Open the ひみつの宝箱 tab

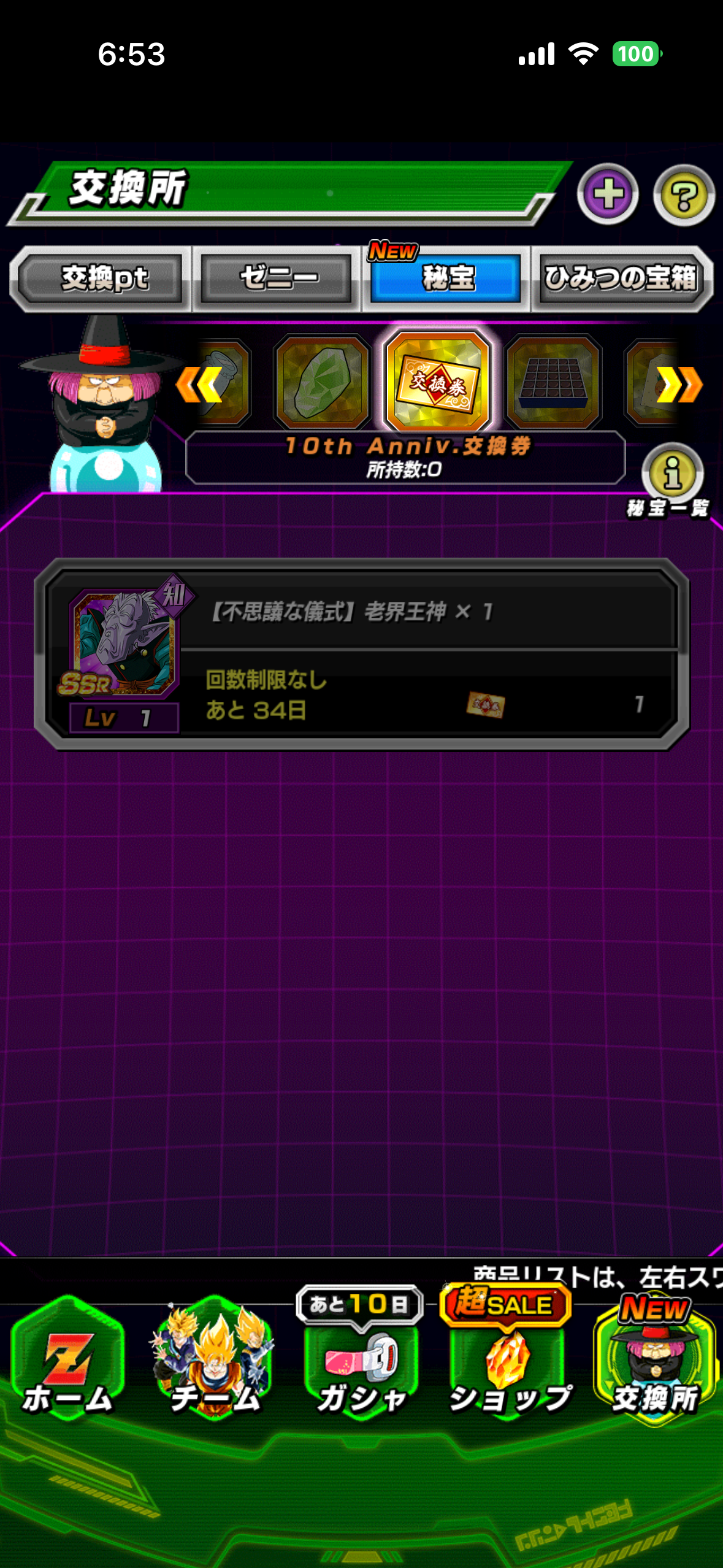click(x=621, y=279)
